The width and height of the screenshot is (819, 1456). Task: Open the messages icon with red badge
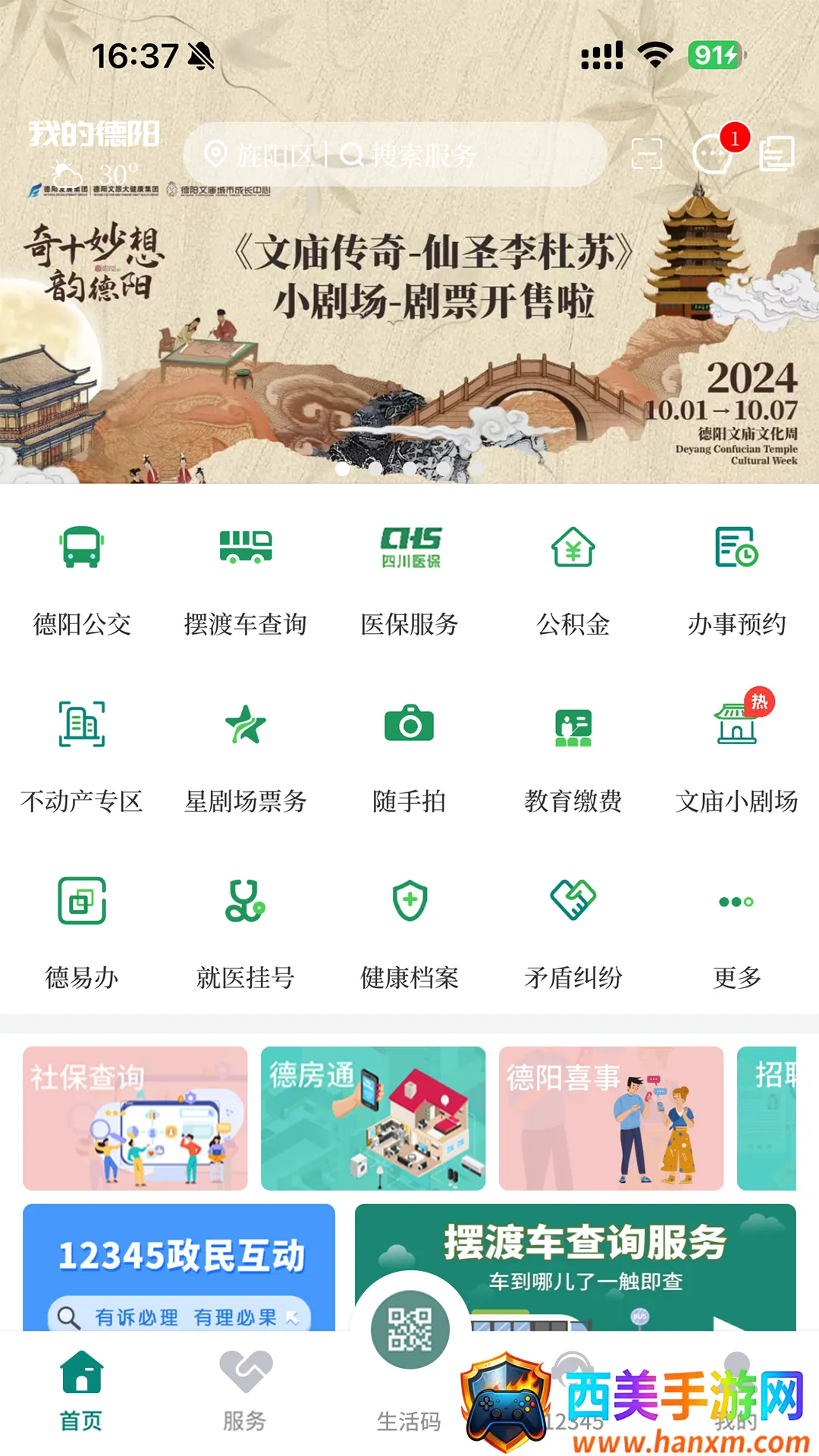(713, 154)
